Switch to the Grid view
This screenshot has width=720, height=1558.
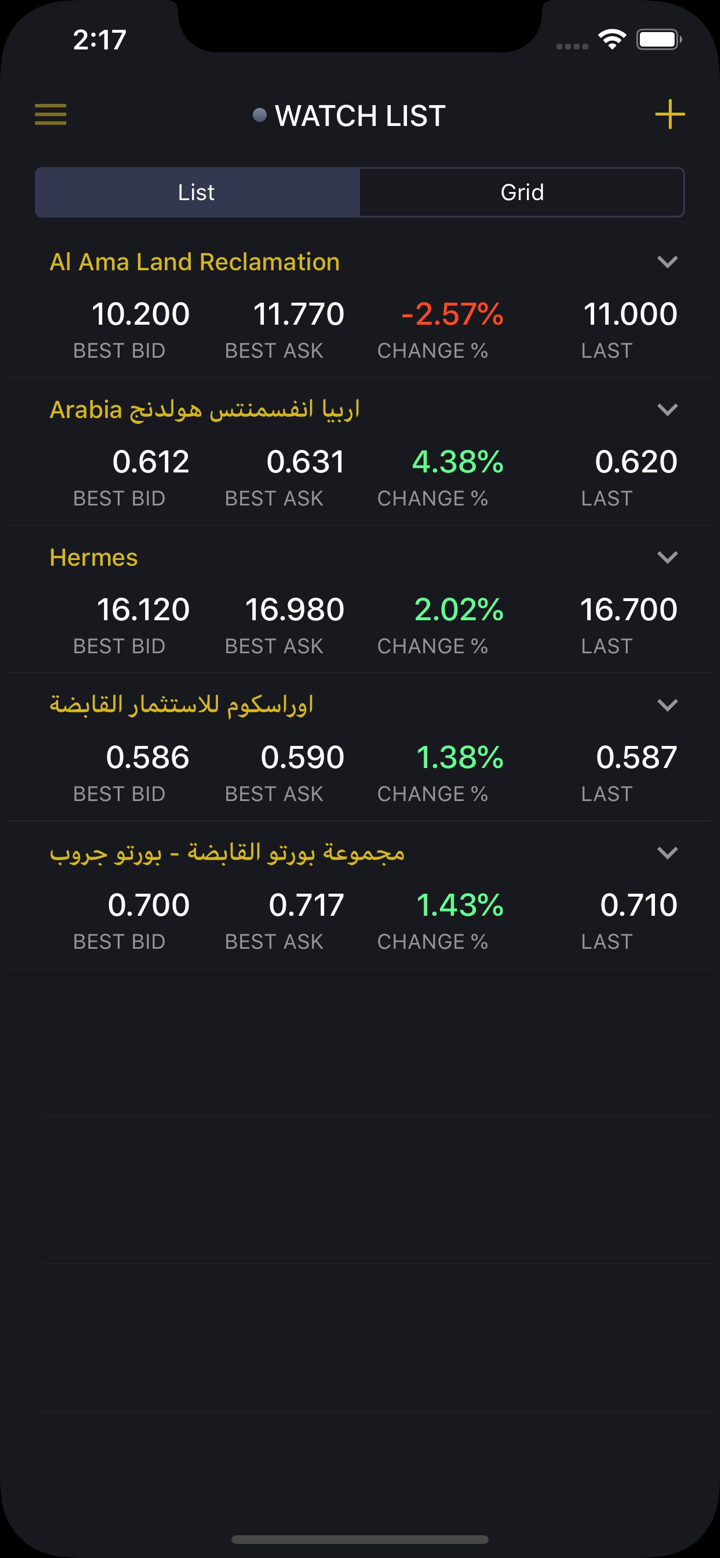pyautogui.click(x=522, y=192)
